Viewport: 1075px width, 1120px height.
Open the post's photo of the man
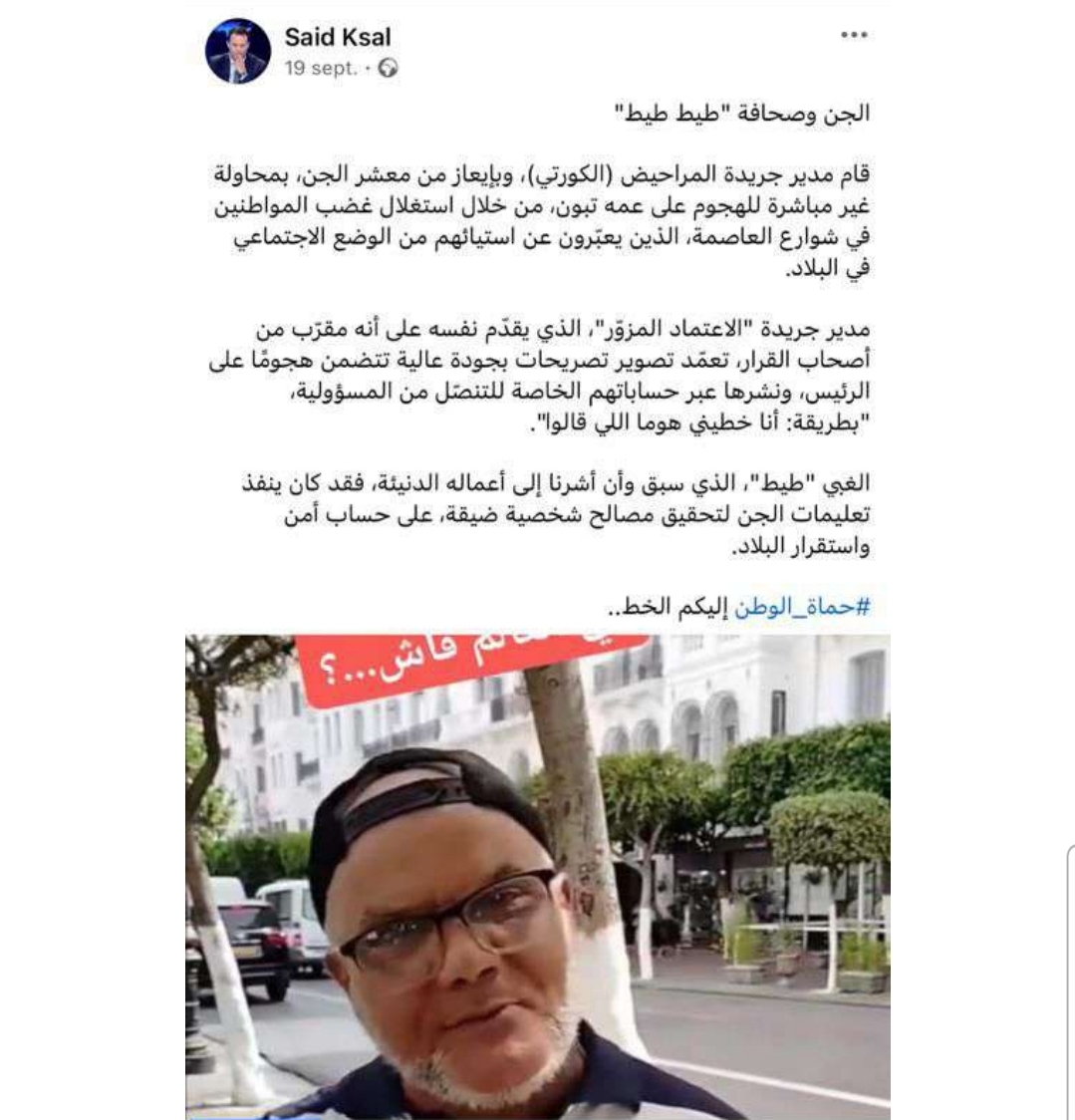click(x=537, y=877)
